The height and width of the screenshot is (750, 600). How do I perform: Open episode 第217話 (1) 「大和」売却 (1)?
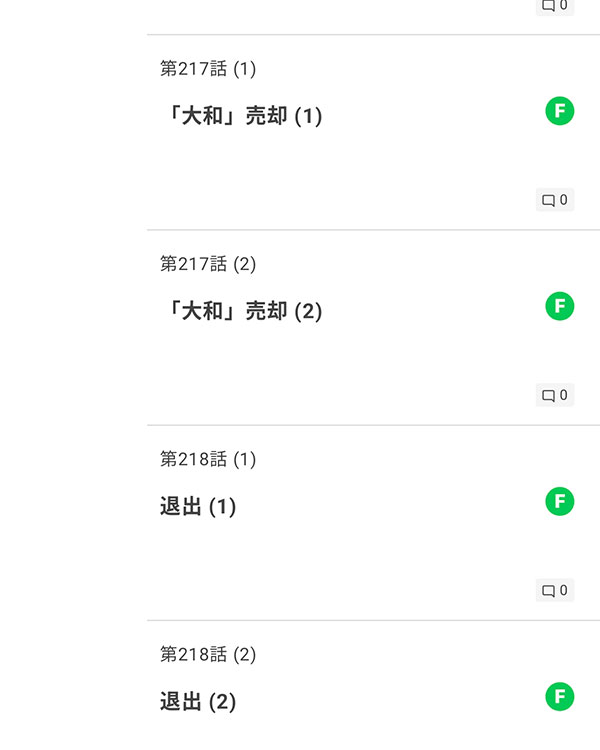[241, 116]
